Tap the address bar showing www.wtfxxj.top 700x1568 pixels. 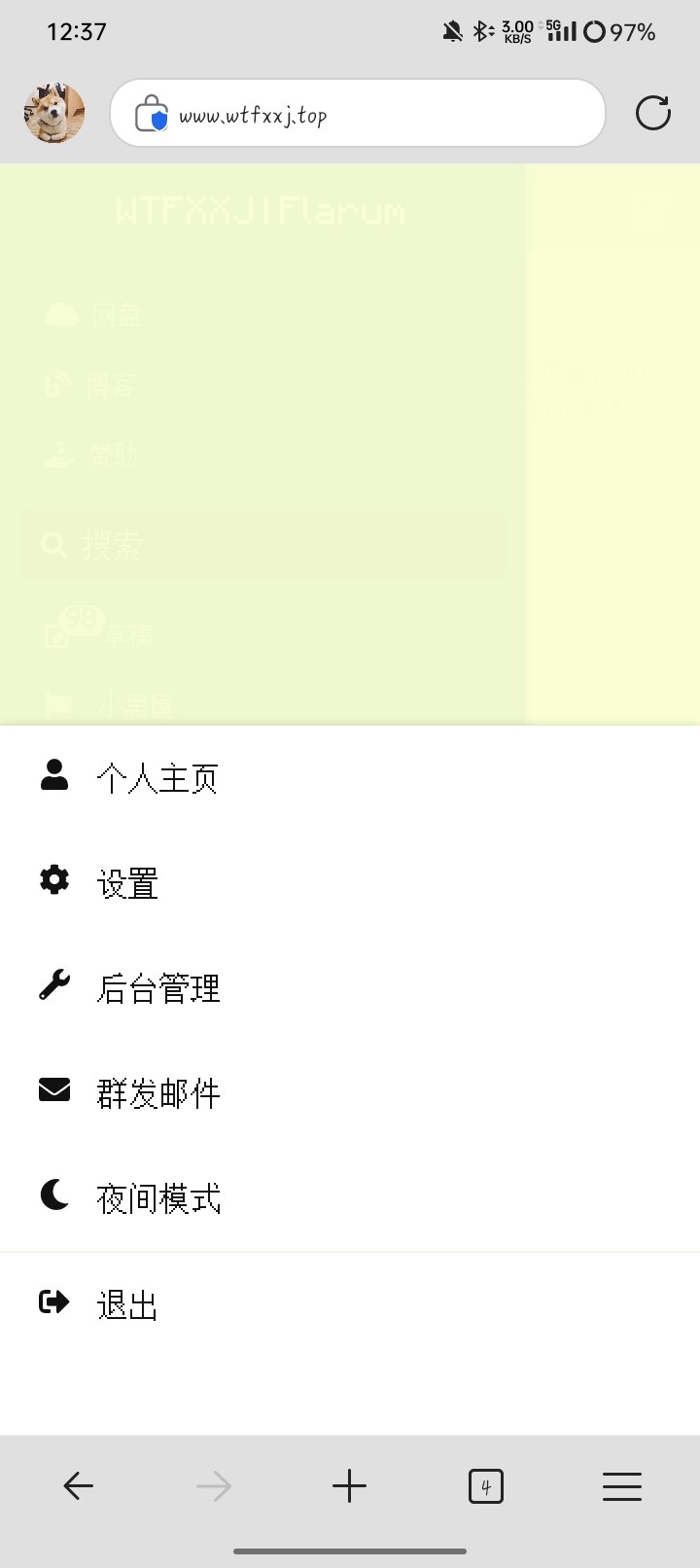click(x=358, y=113)
